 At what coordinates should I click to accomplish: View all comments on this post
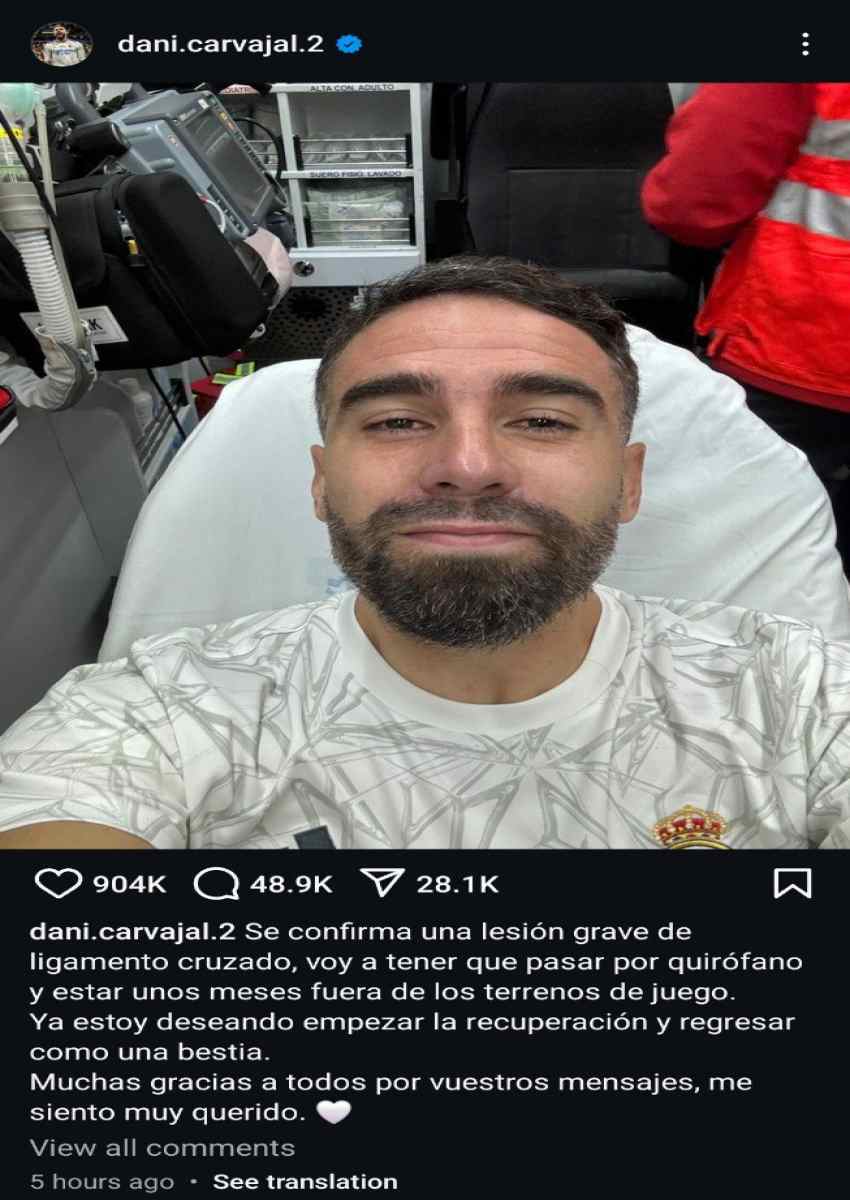click(162, 1147)
